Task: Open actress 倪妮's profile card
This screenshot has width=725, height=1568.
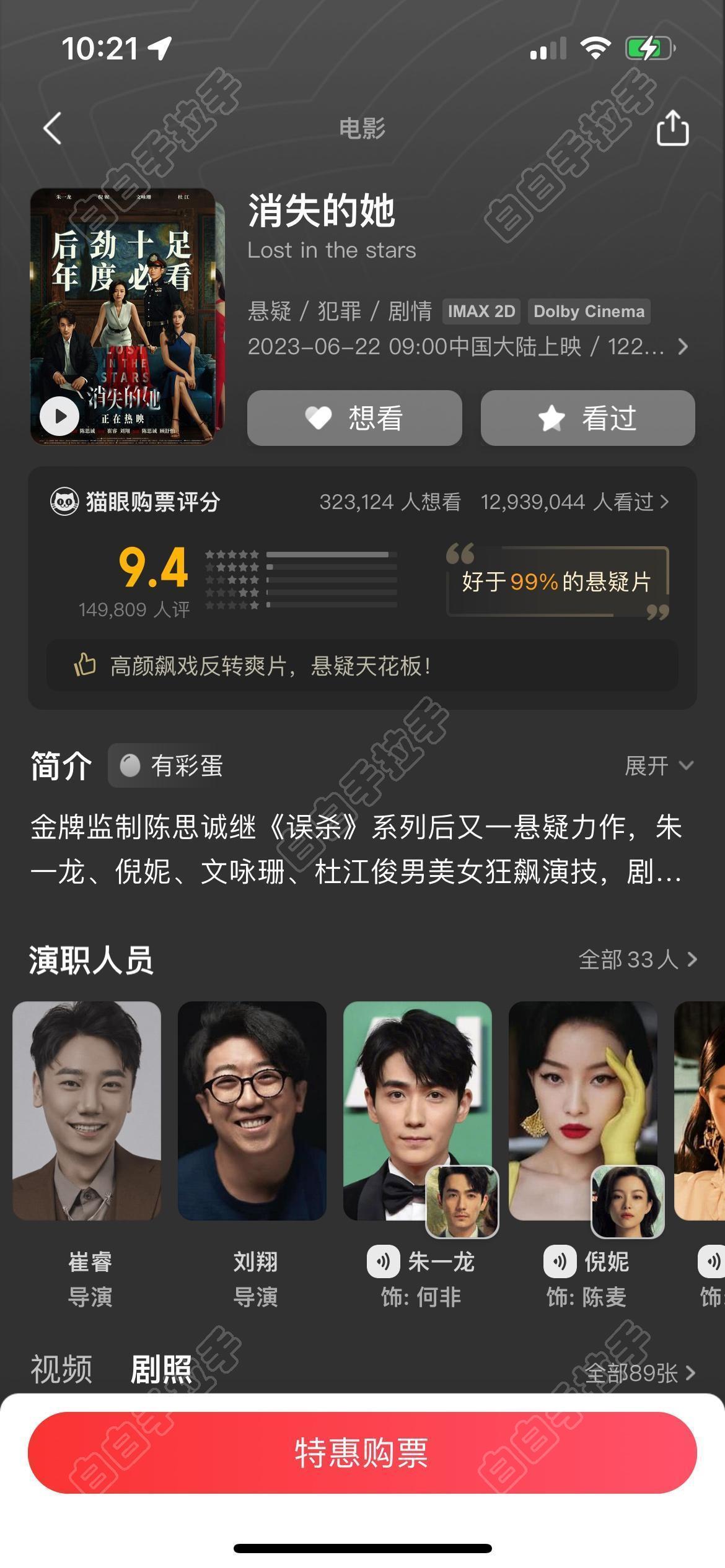Action: click(x=582, y=1111)
